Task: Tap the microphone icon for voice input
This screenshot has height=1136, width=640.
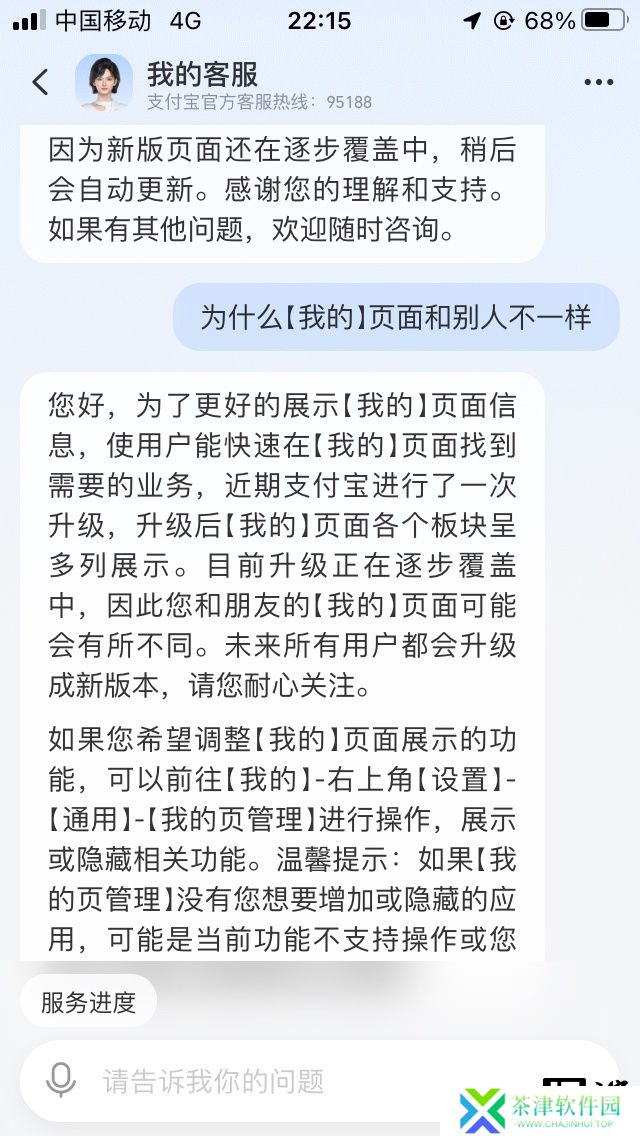Action: pos(61,1081)
